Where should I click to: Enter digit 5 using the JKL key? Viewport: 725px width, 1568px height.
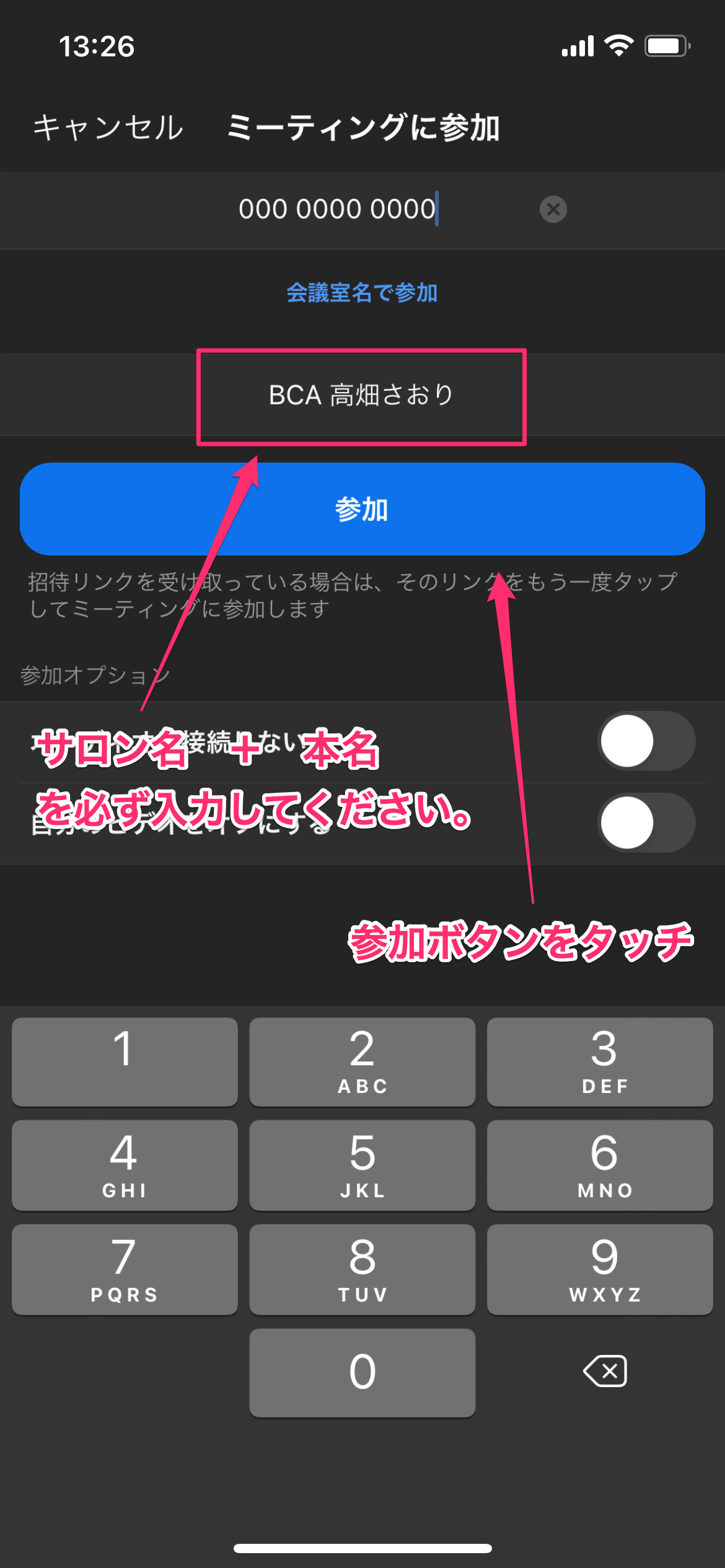pos(362,1165)
